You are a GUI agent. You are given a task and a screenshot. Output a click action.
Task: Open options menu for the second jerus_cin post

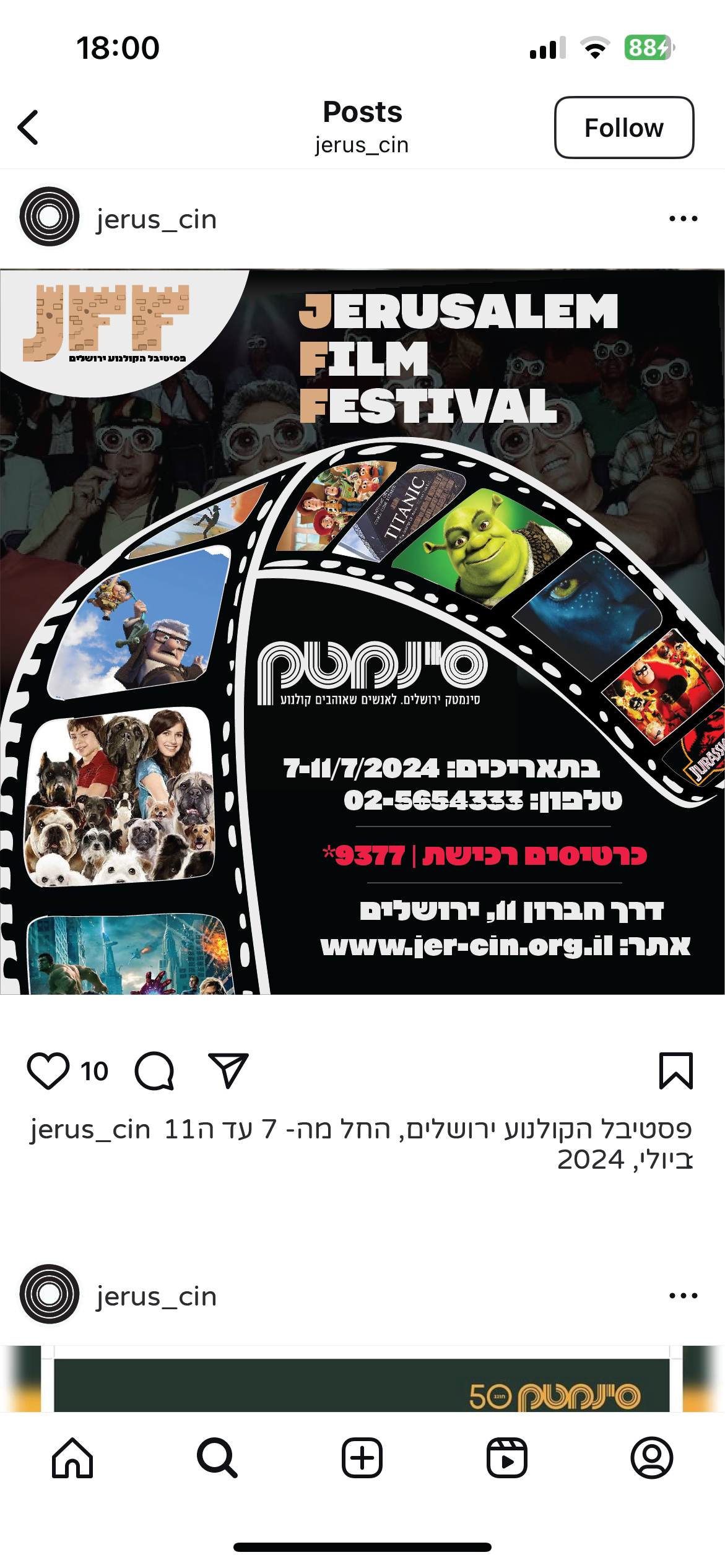(683, 1296)
